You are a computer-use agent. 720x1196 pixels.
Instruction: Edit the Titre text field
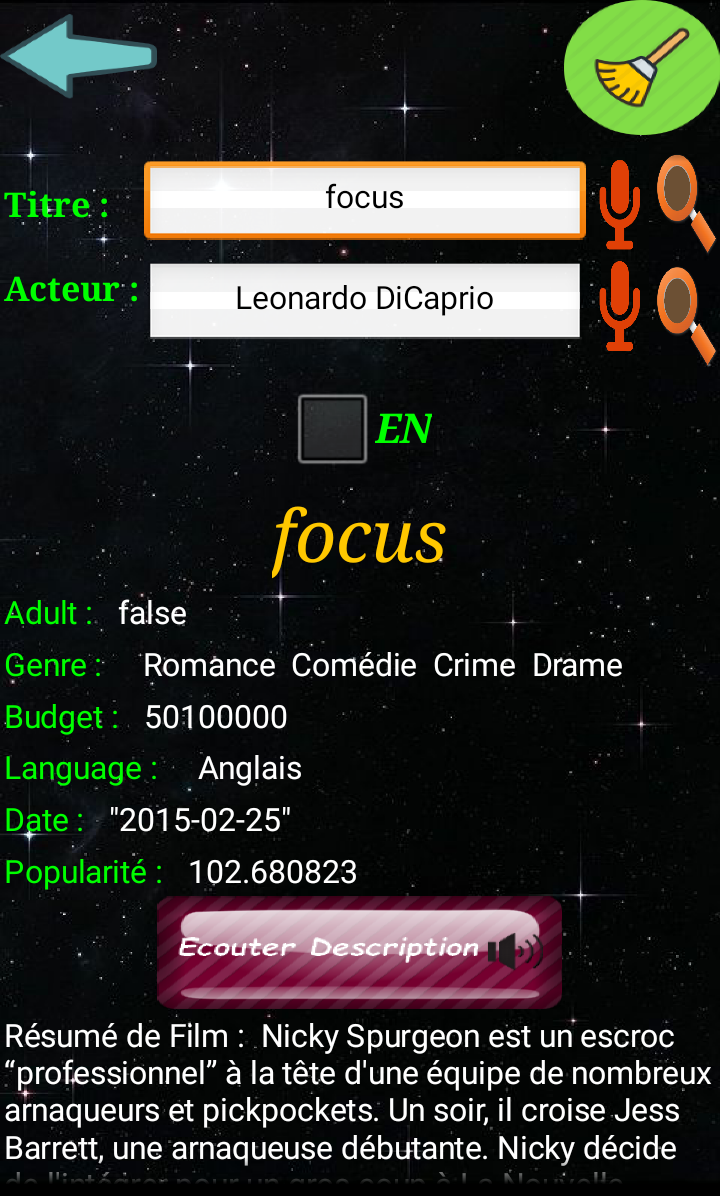click(365, 201)
